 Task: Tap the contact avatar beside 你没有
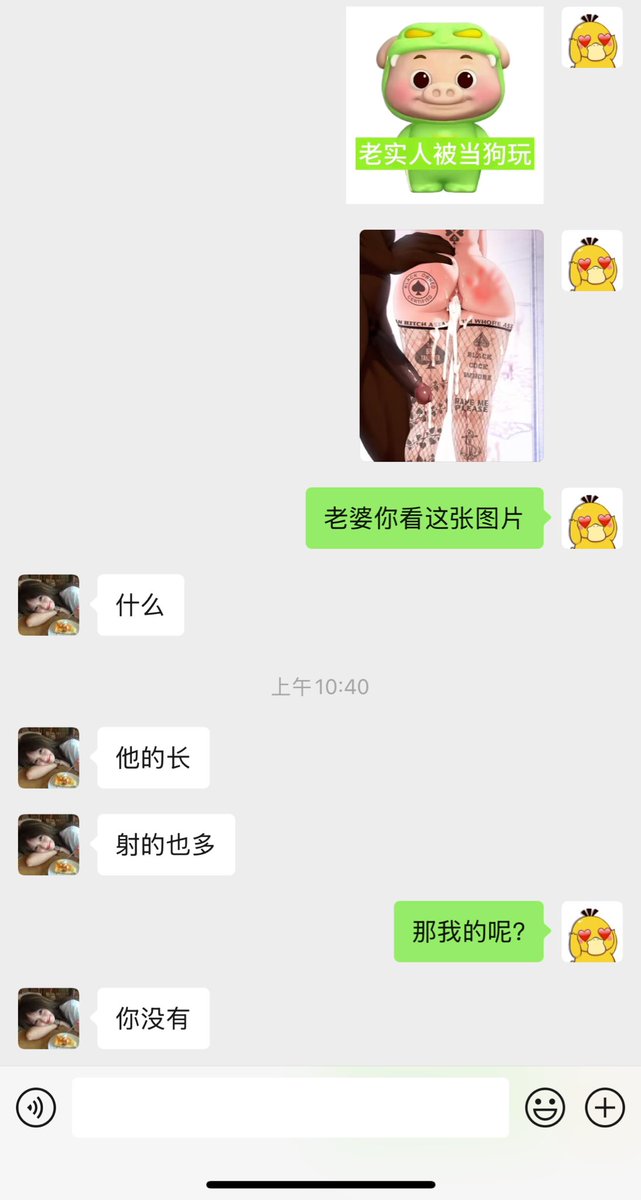pos(48,1019)
